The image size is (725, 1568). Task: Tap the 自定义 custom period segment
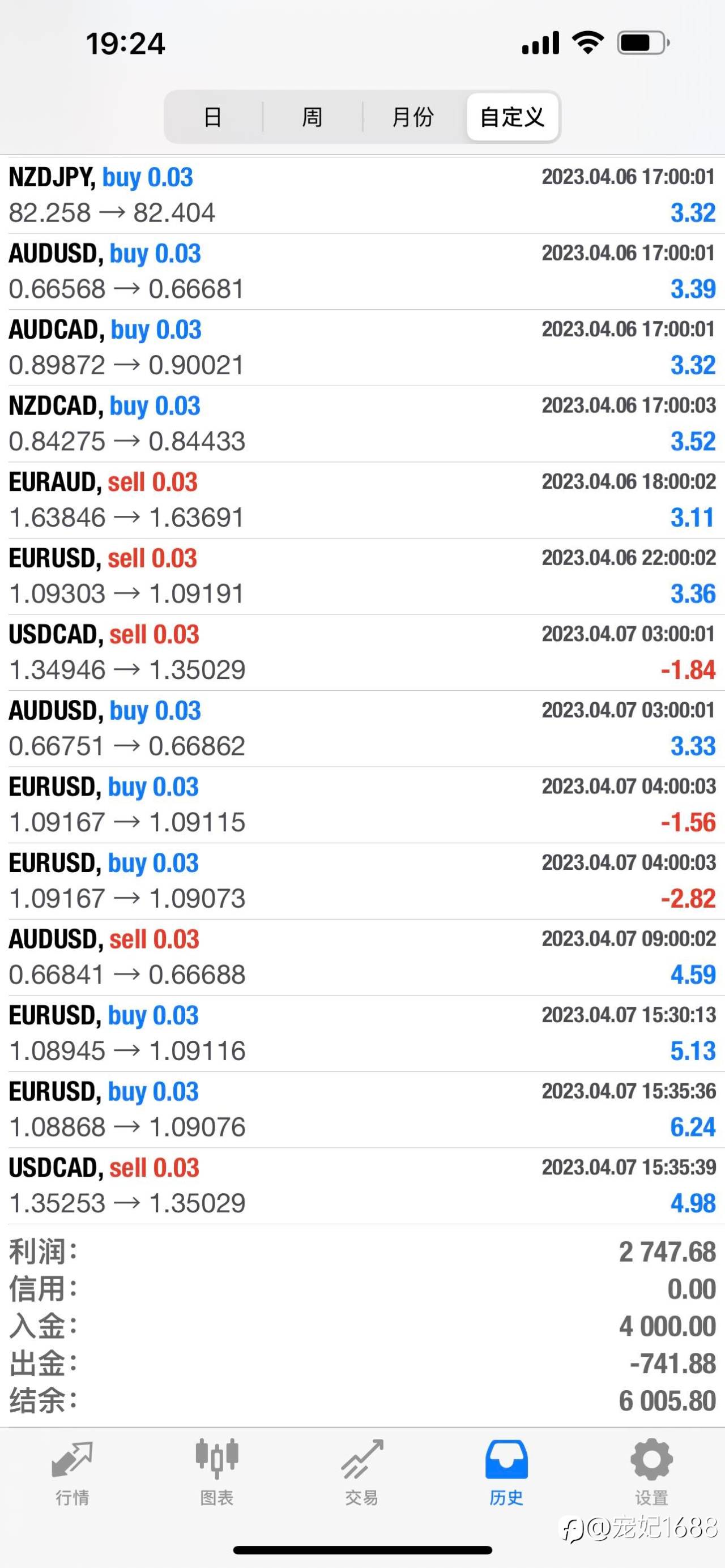(x=513, y=117)
